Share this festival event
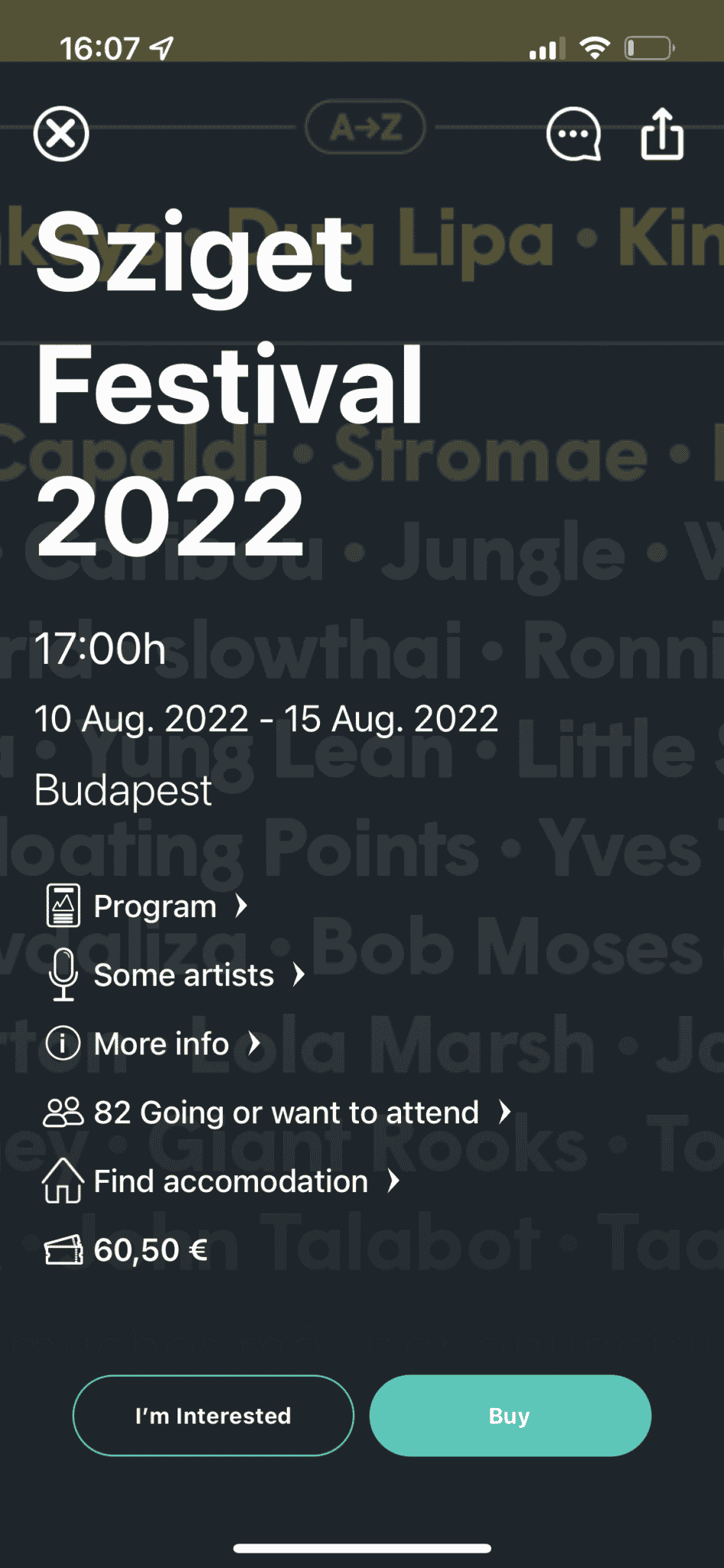Screen dimensions: 724x1568 (662, 133)
